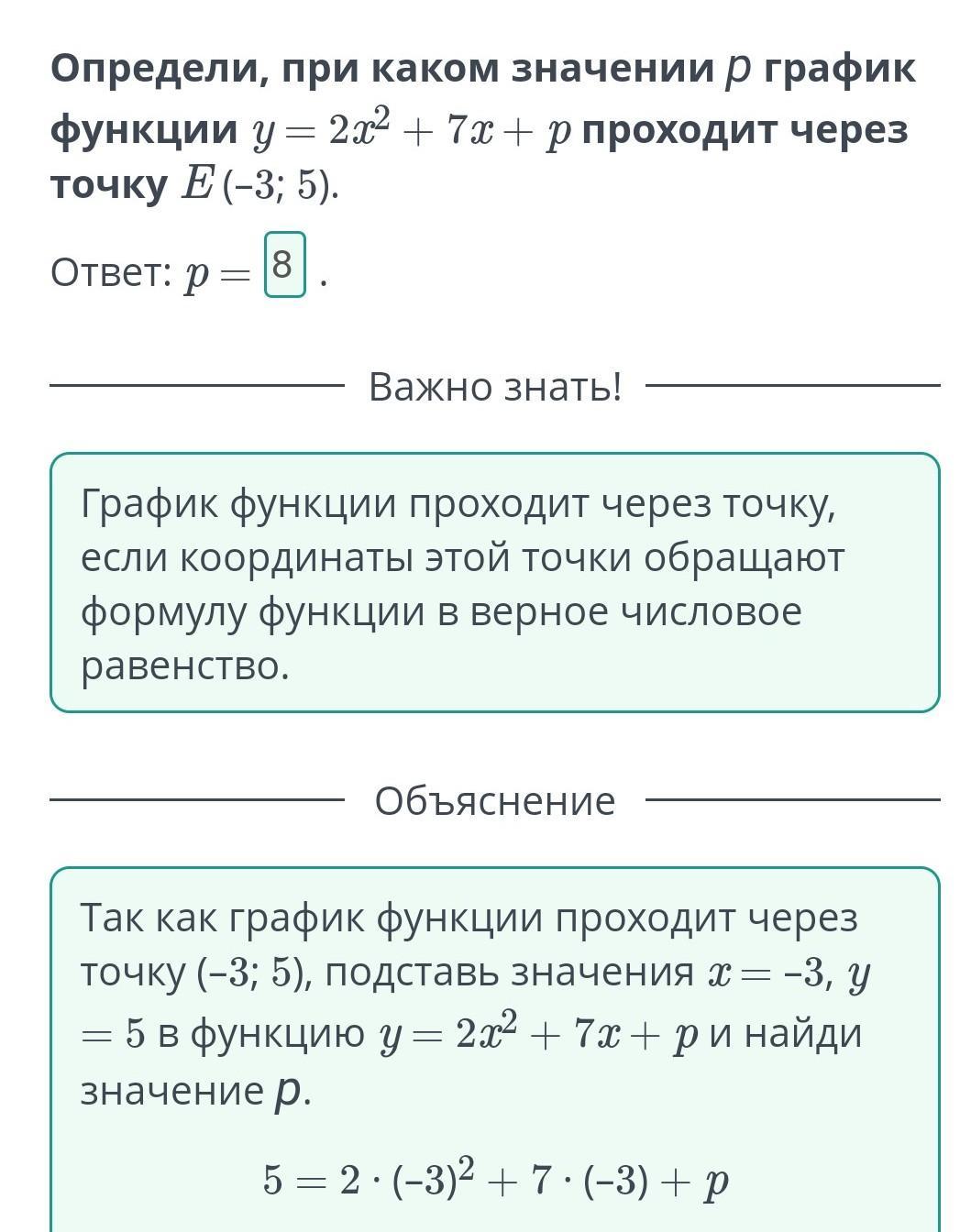Viewport: 971px width, 1232px height.
Task: Tap the answer field containing 8
Action: (284, 266)
